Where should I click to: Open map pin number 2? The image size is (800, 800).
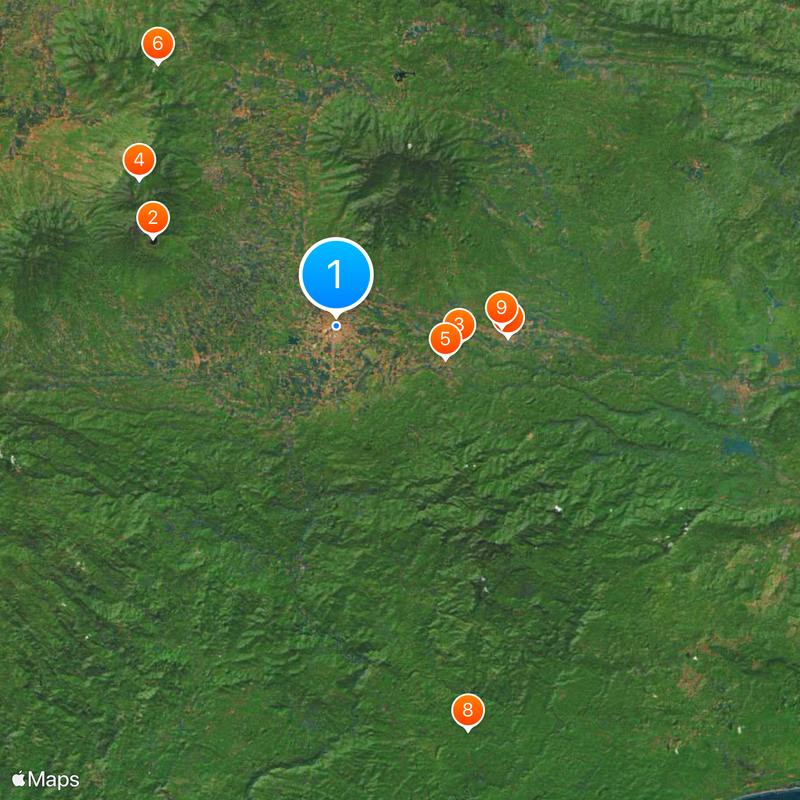coord(153,217)
